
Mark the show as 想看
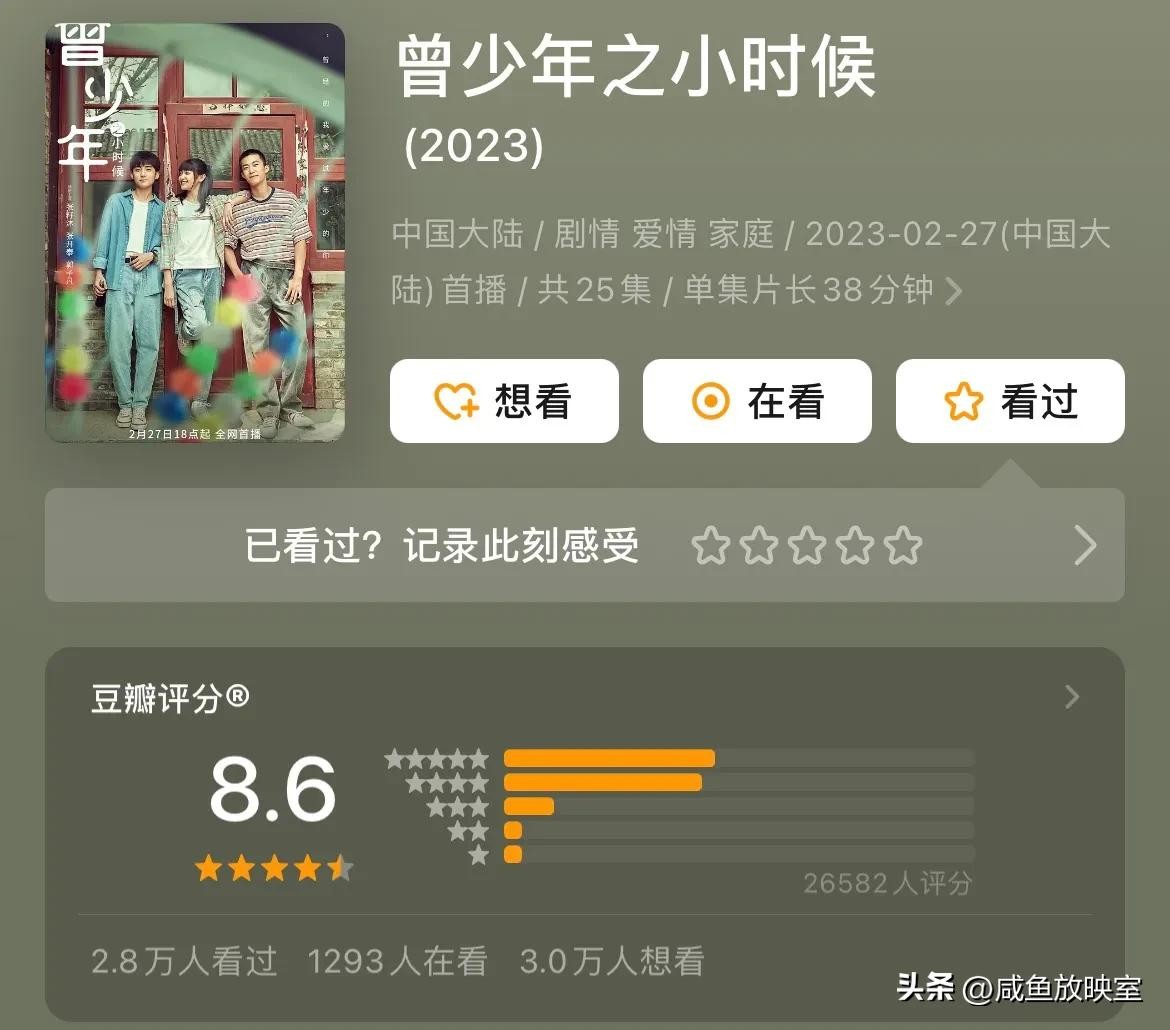pyautogui.click(x=504, y=401)
